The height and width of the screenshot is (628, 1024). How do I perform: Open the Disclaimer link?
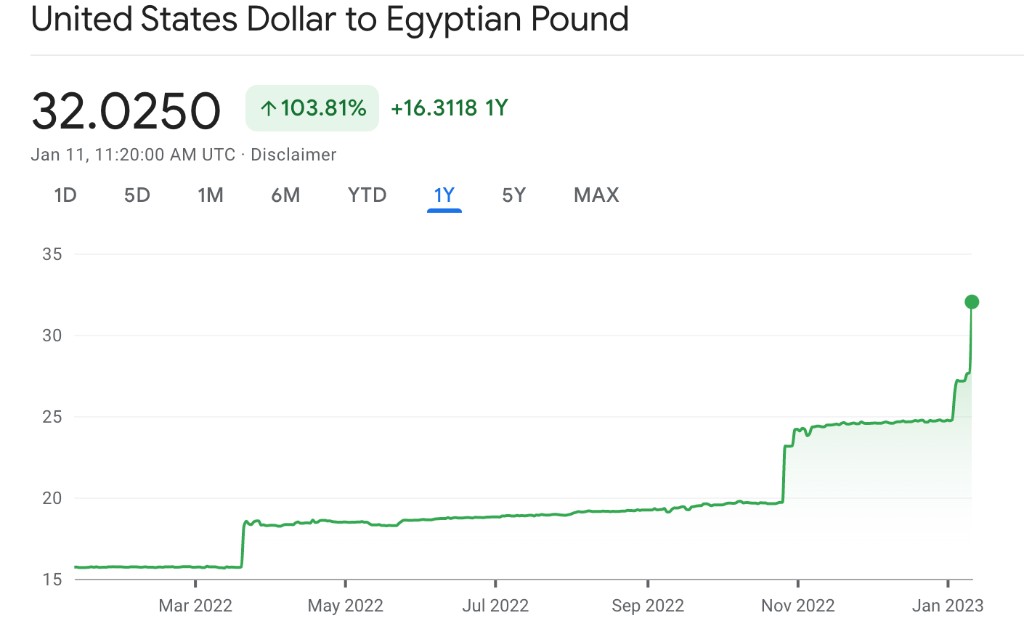pos(293,155)
